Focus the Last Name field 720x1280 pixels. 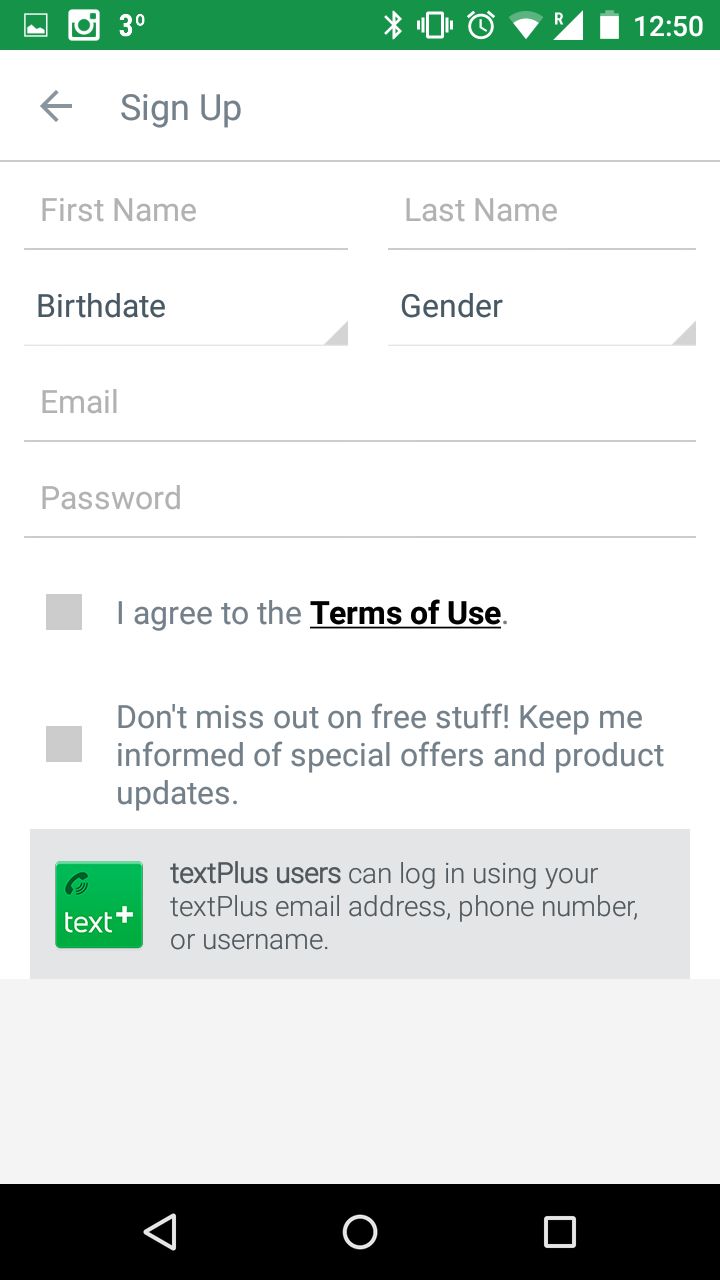point(542,211)
